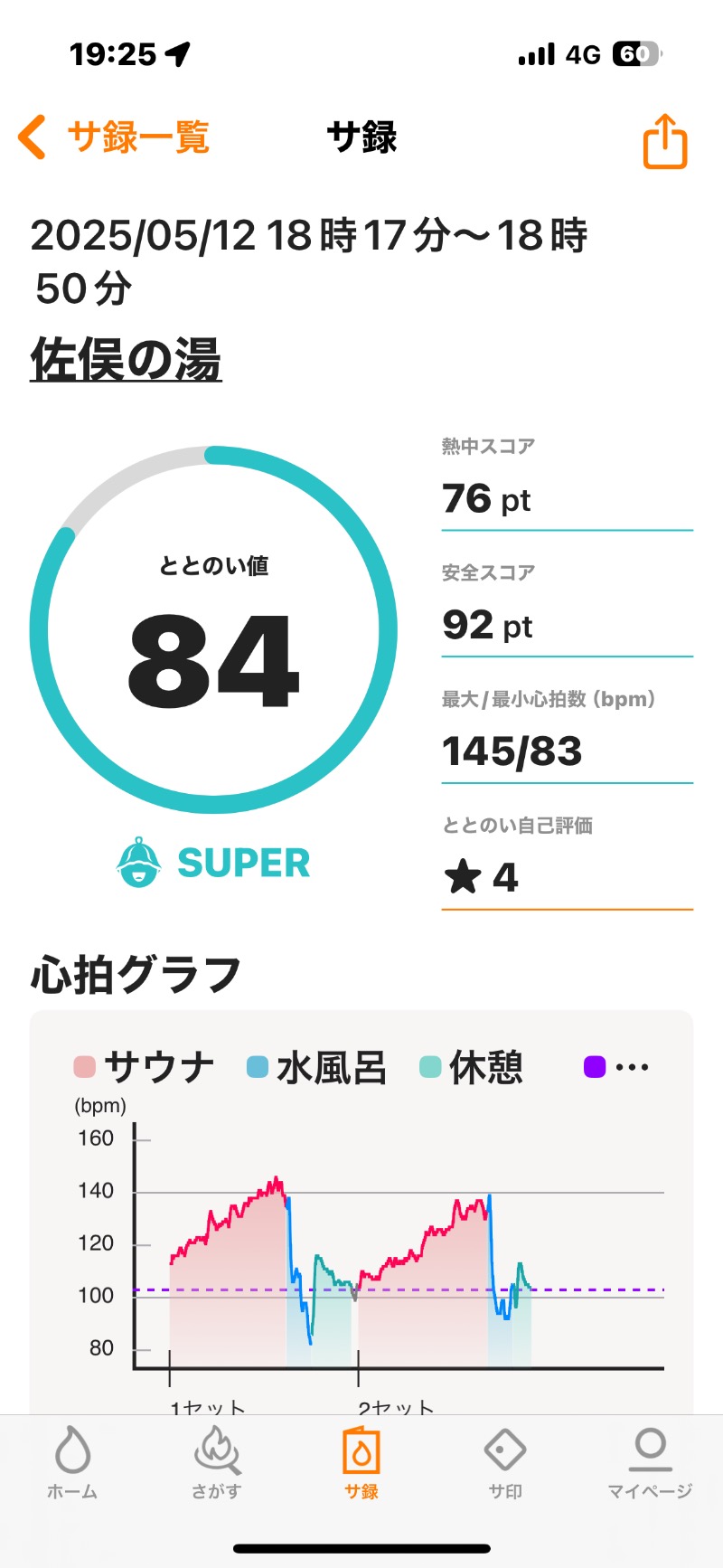Switch to the サ印 tab
The width and height of the screenshot is (723, 1568).
505,1462
